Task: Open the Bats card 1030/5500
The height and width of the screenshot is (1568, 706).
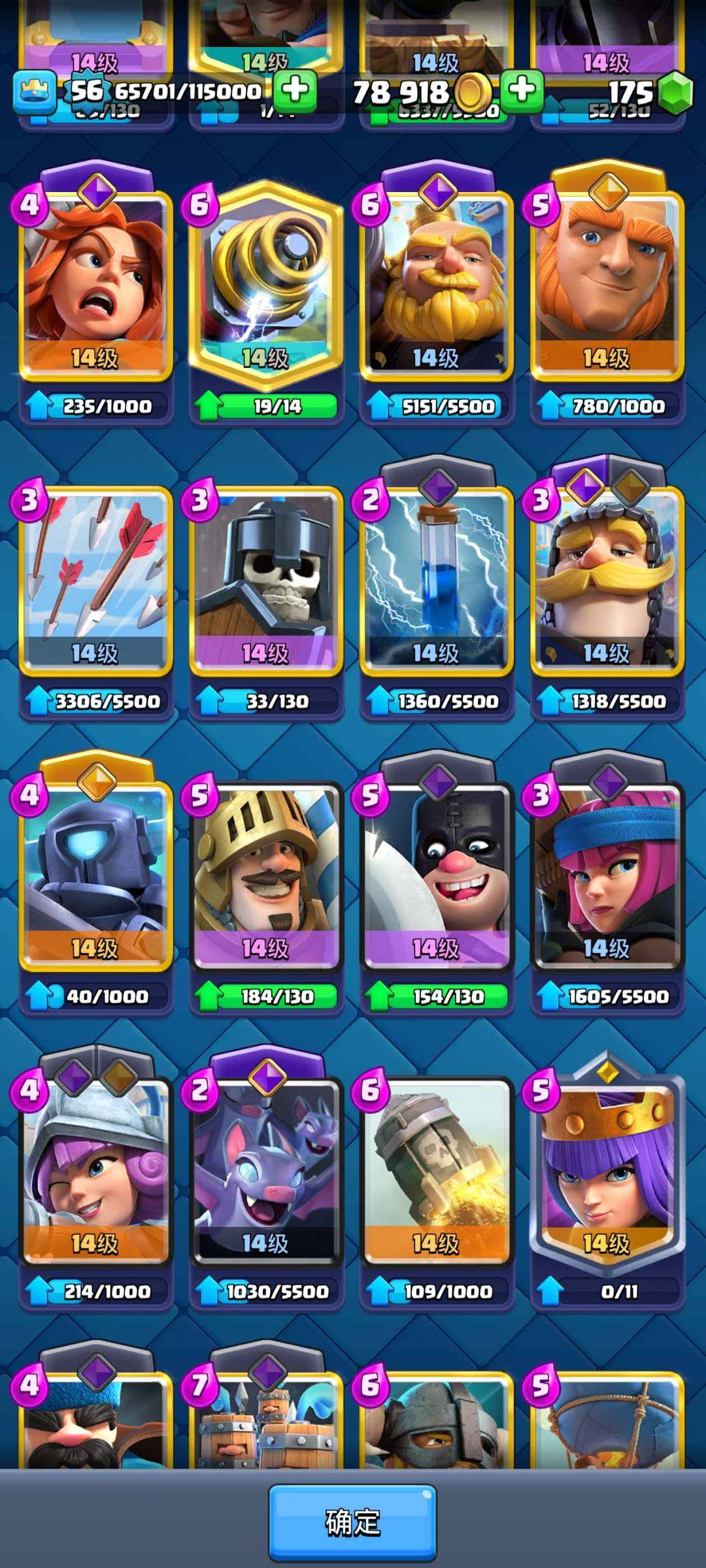Action: 265,1169
